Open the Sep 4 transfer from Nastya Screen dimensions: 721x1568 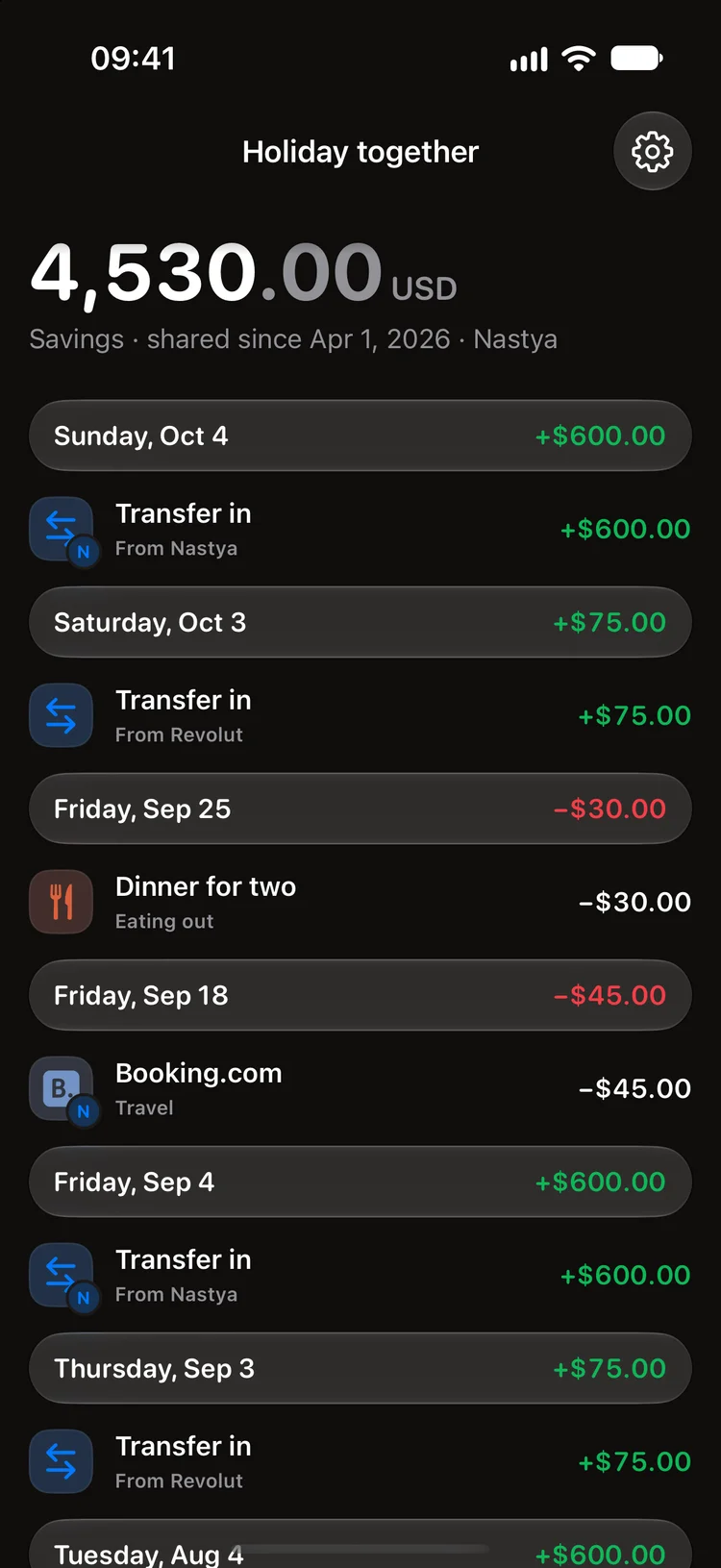pyautogui.click(x=360, y=1275)
